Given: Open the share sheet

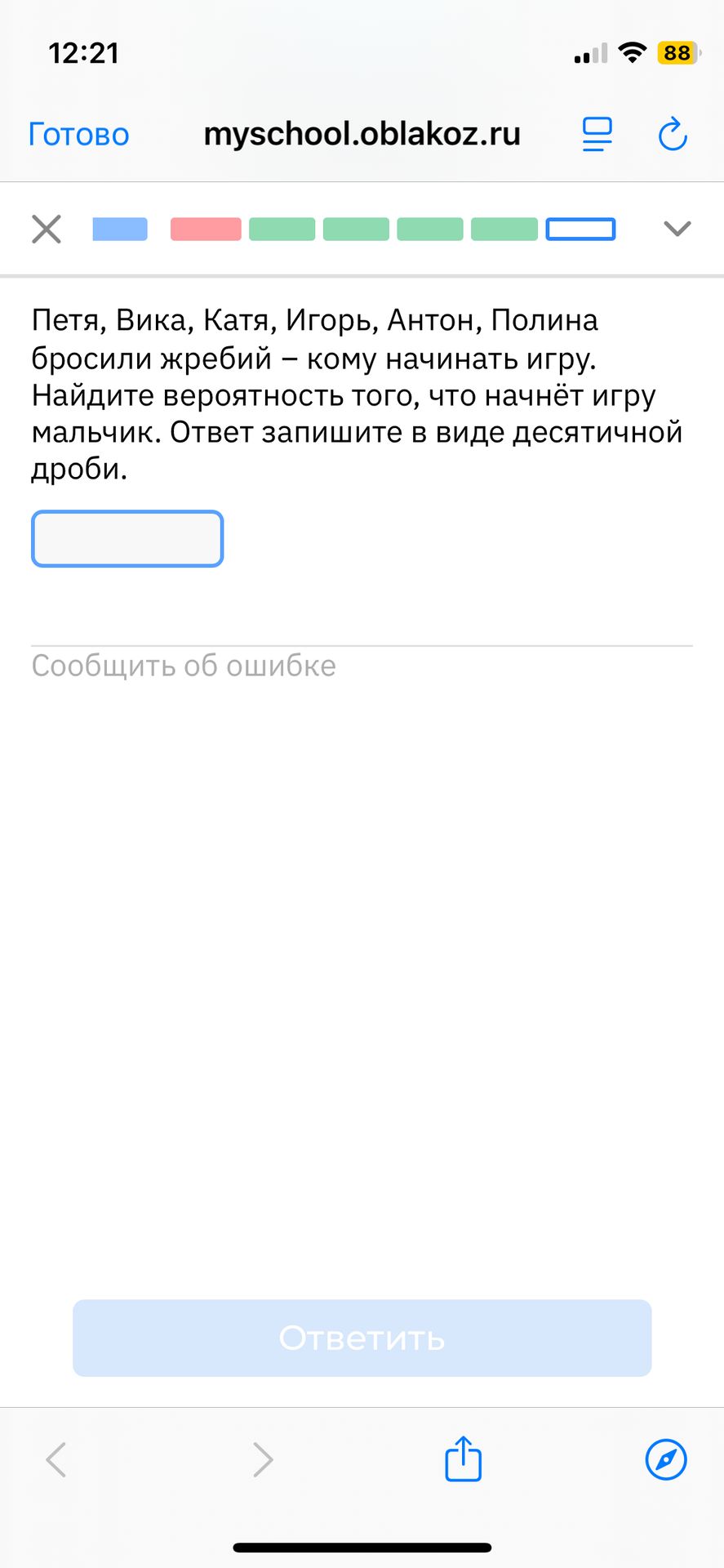Looking at the screenshot, I should click(463, 1459).
